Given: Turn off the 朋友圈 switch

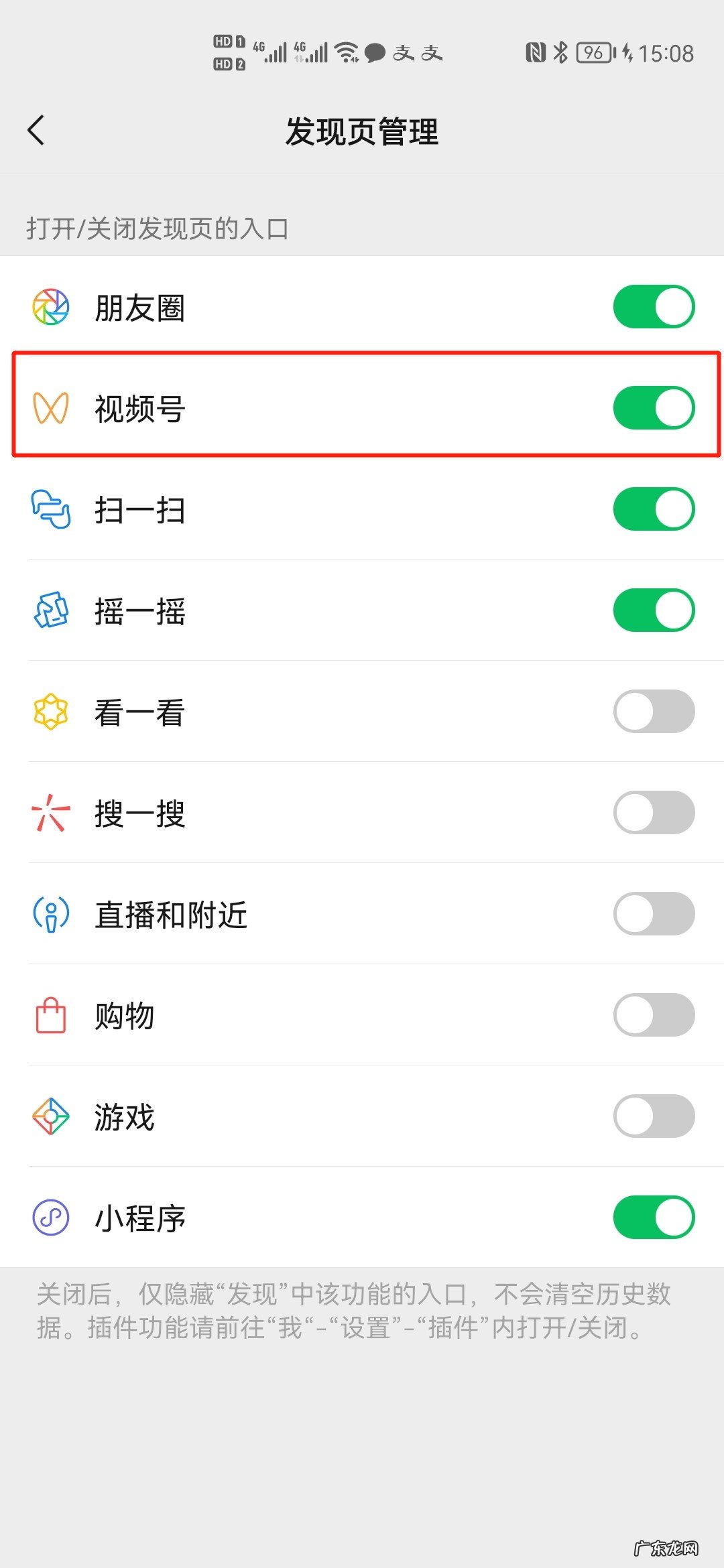Looking at the screenshot, I should pyautogui.click(x=654, y=307).
